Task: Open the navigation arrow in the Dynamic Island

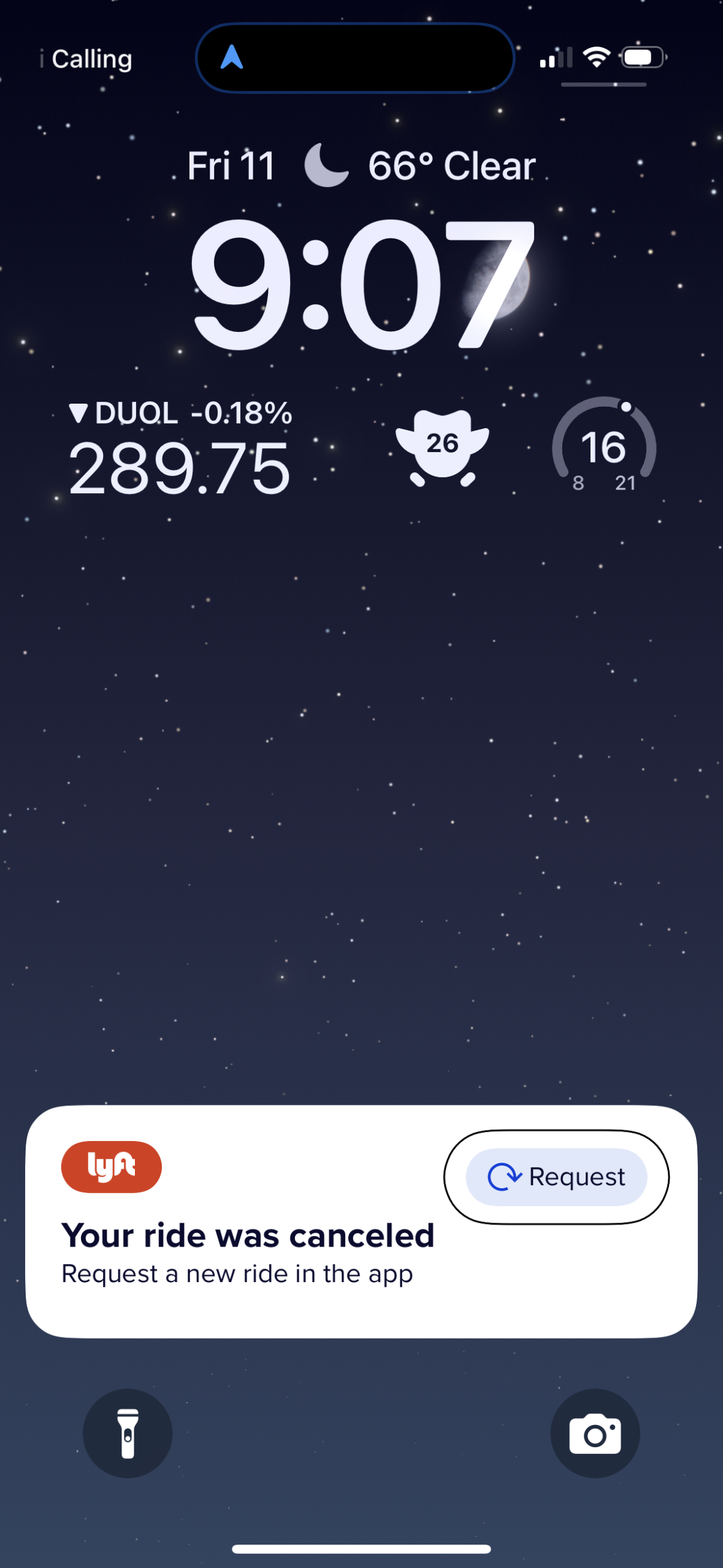Action: 232,56
